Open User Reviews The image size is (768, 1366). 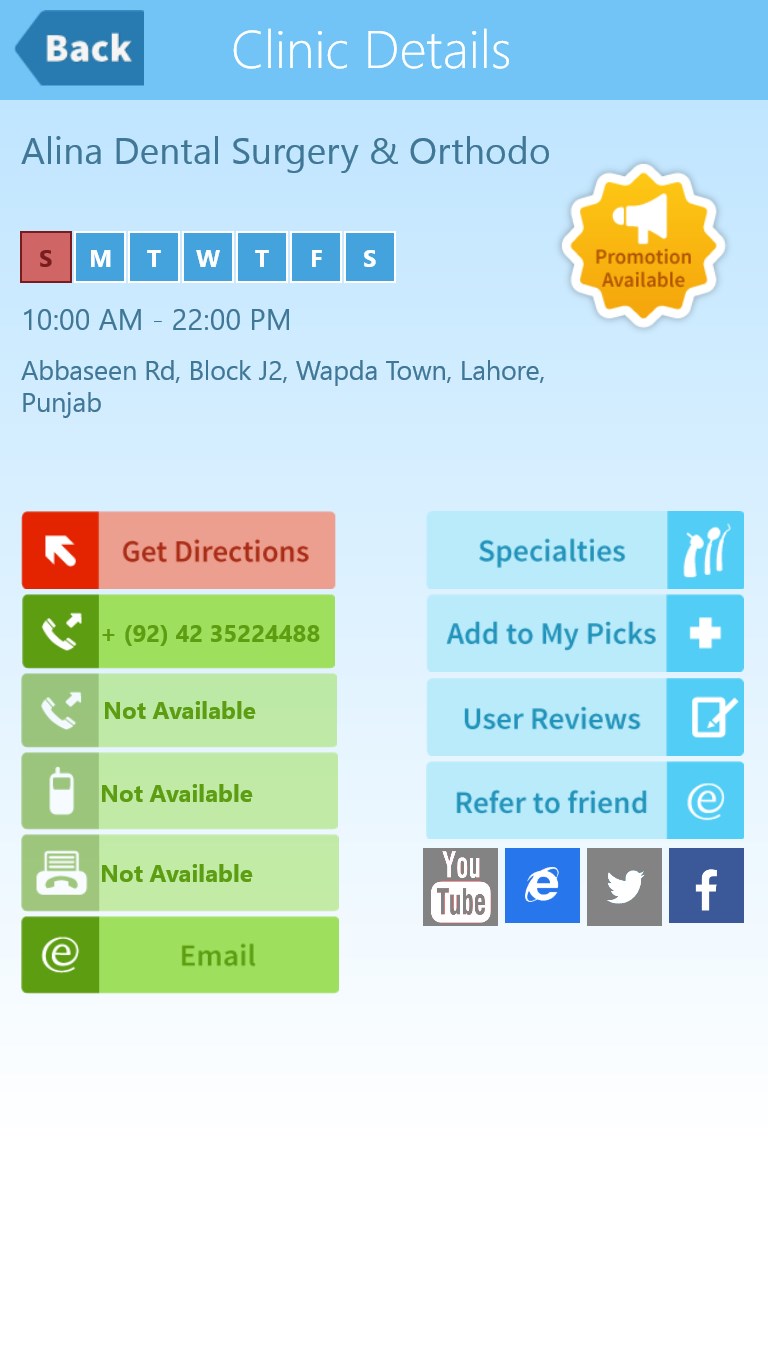585,718
